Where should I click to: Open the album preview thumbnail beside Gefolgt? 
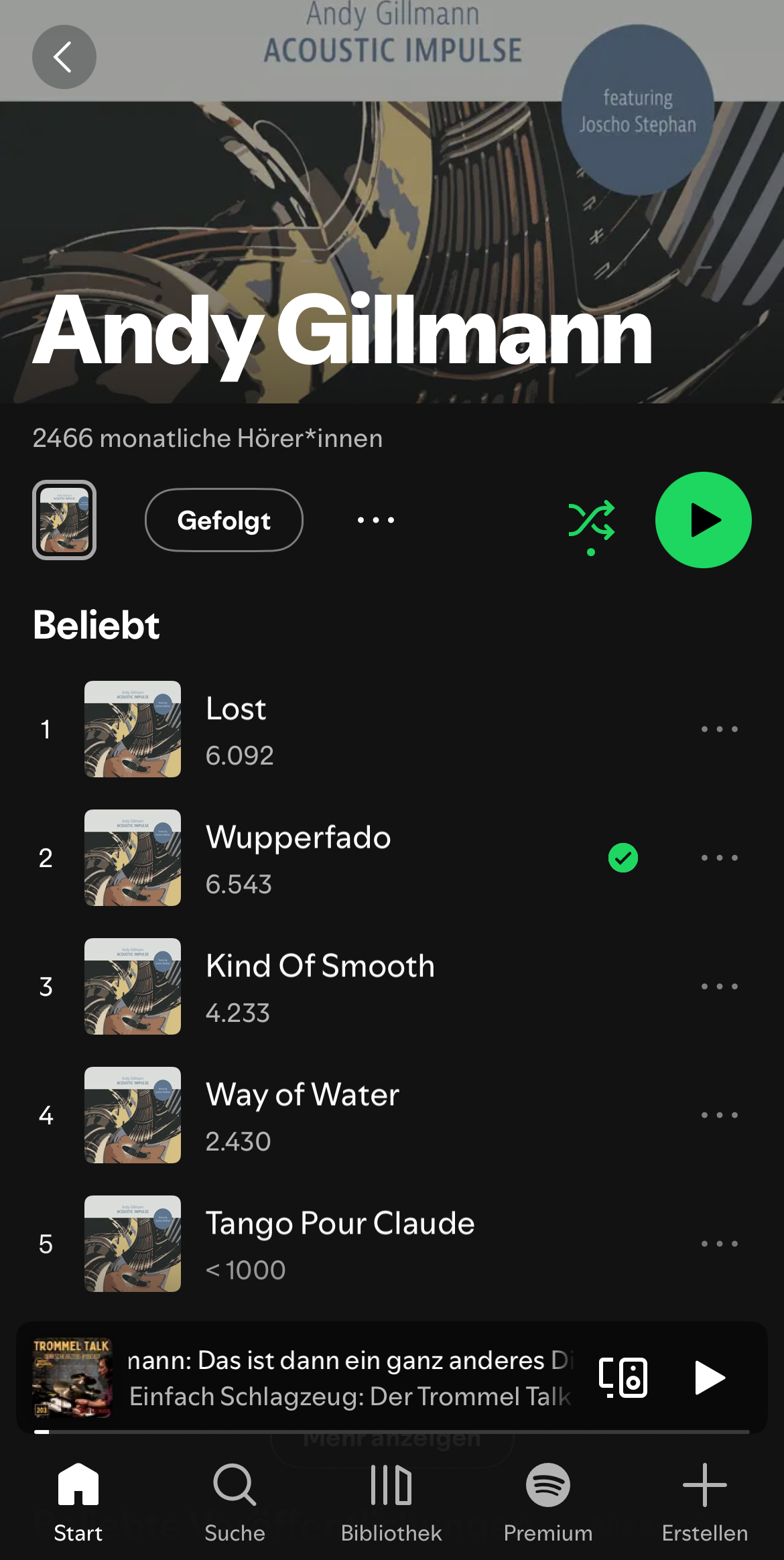(x=64, y=520)
